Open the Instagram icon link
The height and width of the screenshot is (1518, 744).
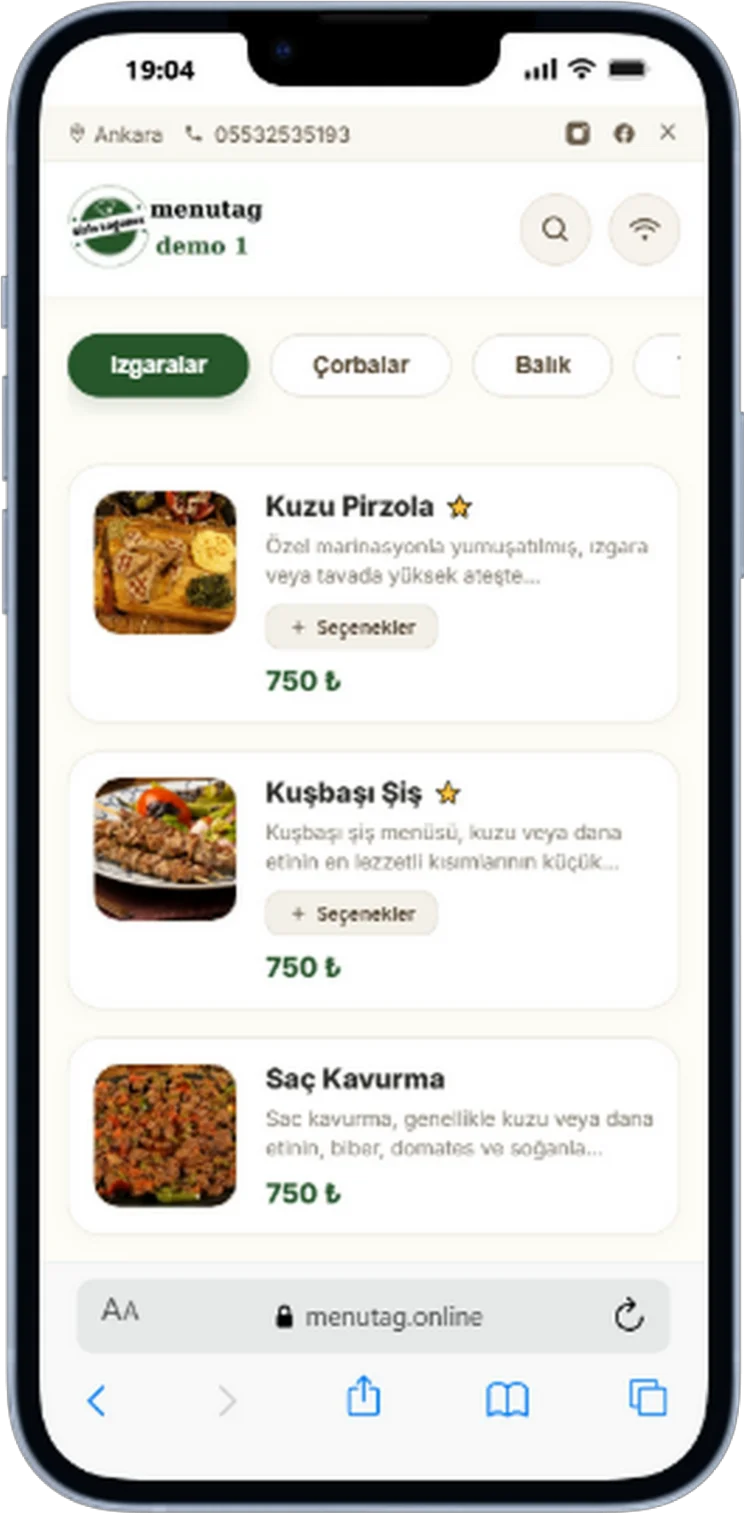pyautogui.click(x=577, y=133)
